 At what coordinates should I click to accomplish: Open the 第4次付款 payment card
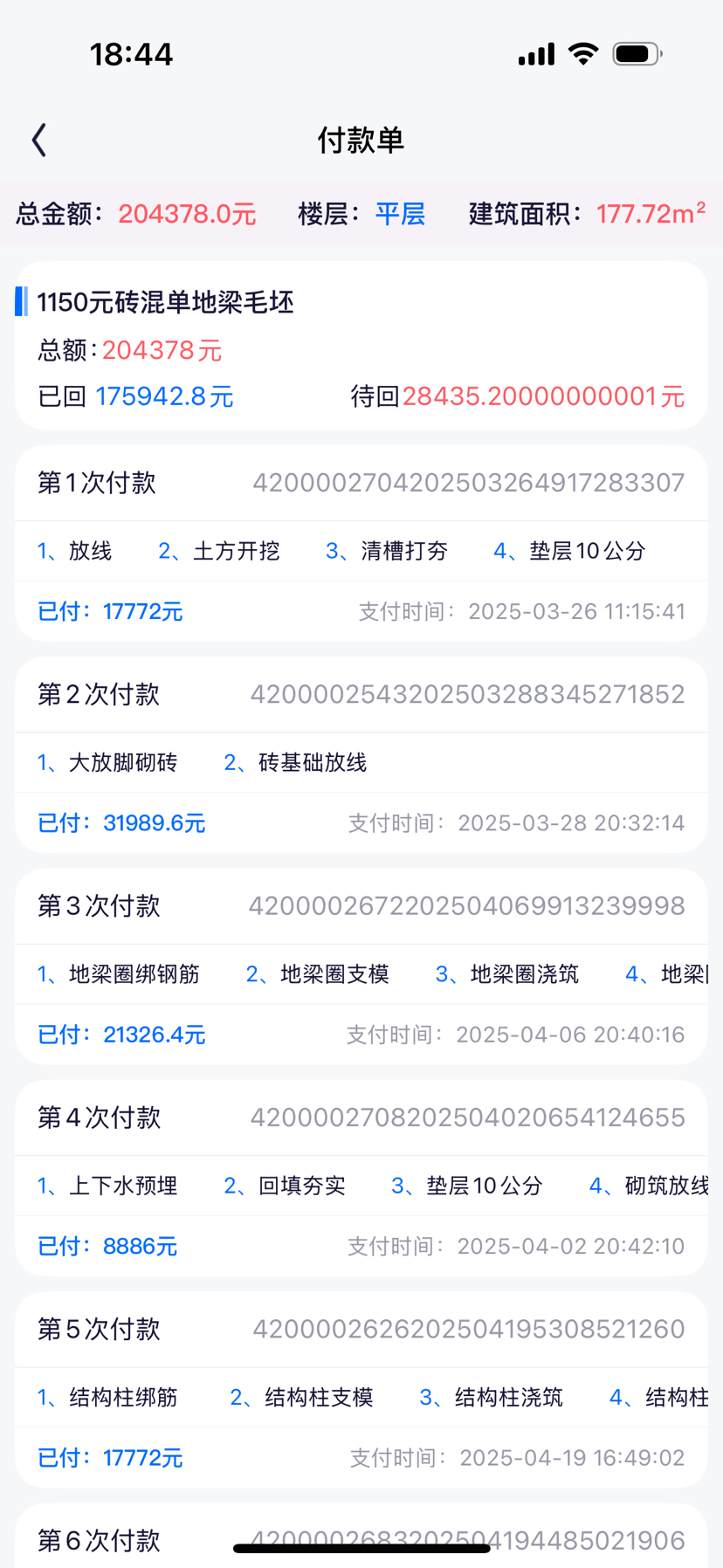[361, 1179]
